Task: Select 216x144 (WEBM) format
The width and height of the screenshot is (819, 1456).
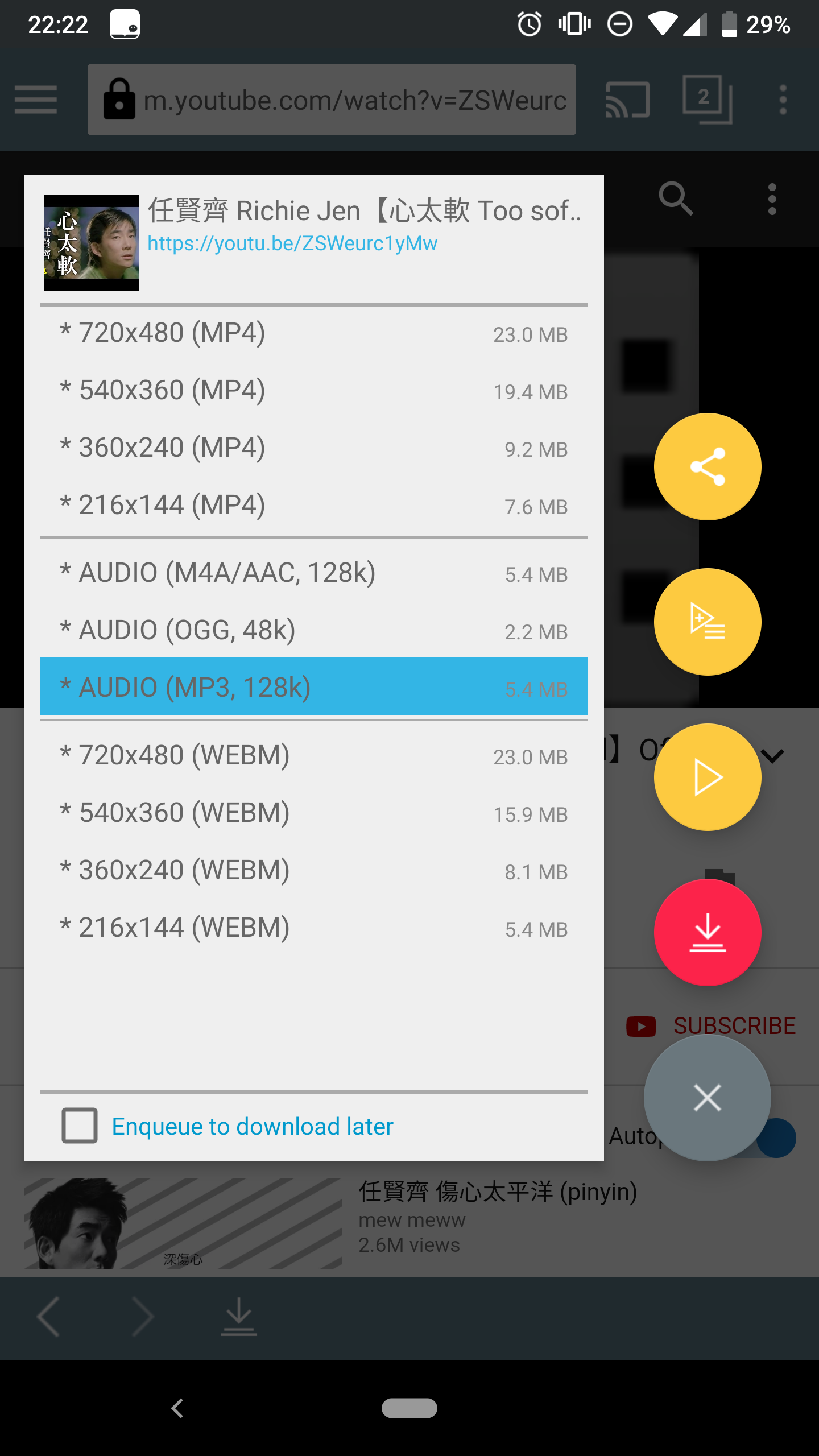Action: pyautogui.click(x=313, y=928)
